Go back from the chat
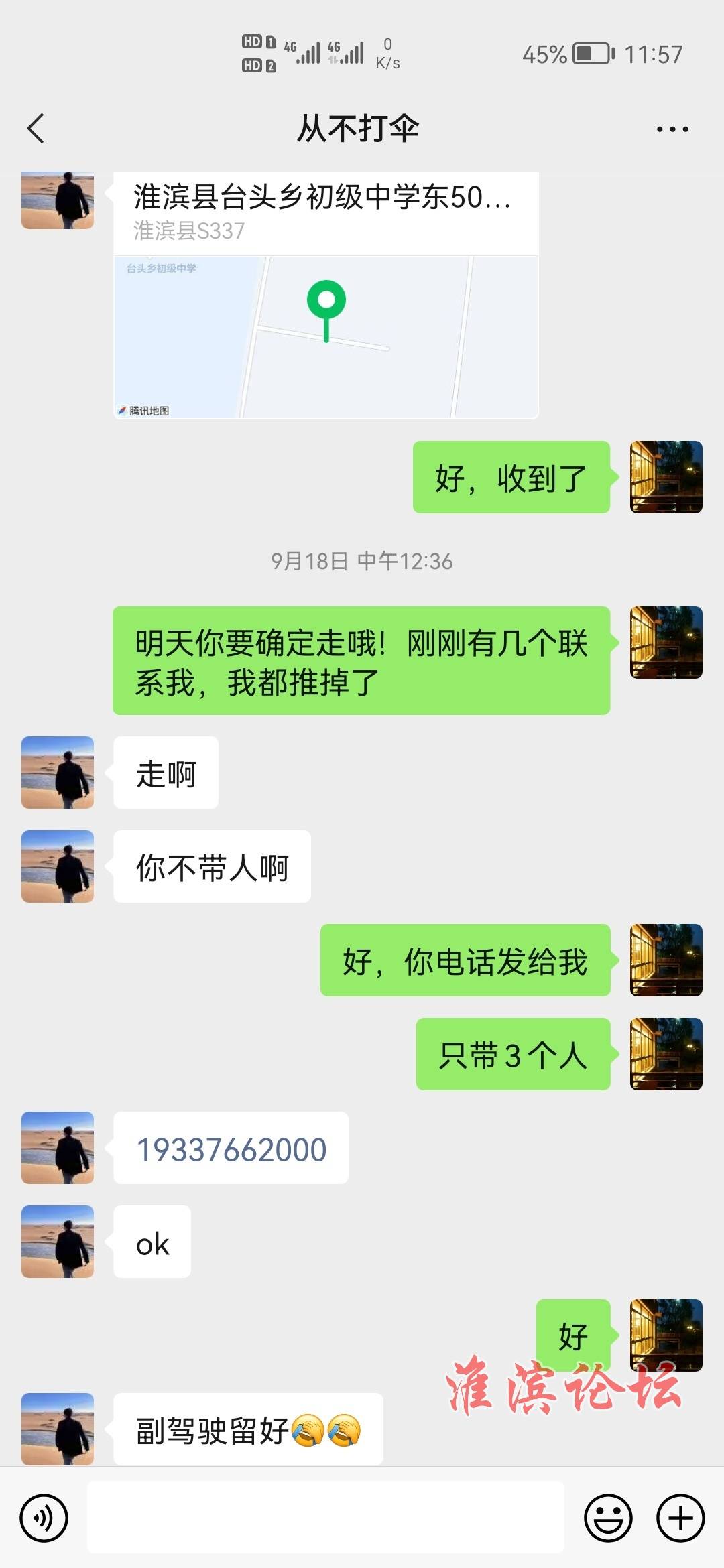 [36, 128]
